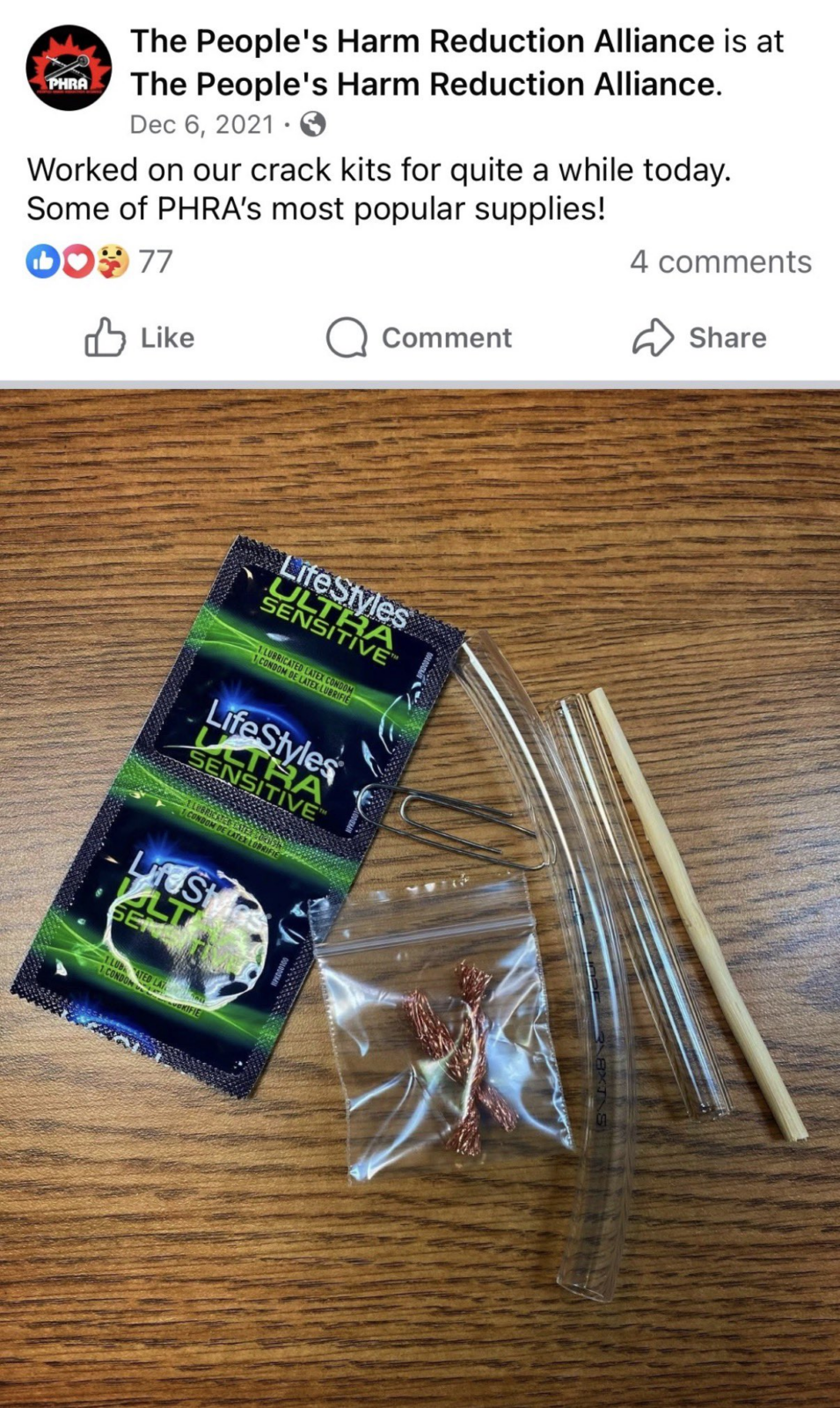View the 77 reactions on this post

(99, 261)
